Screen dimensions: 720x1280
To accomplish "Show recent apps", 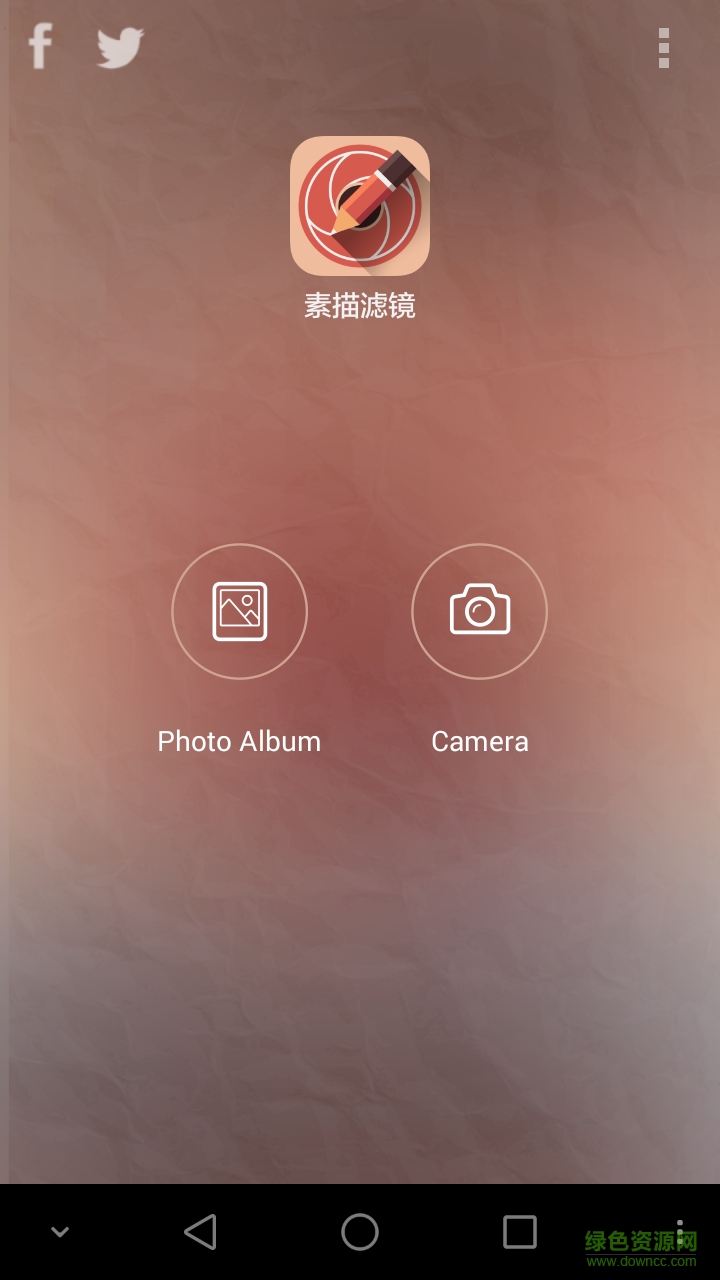I will click(x=519, y=1232).
